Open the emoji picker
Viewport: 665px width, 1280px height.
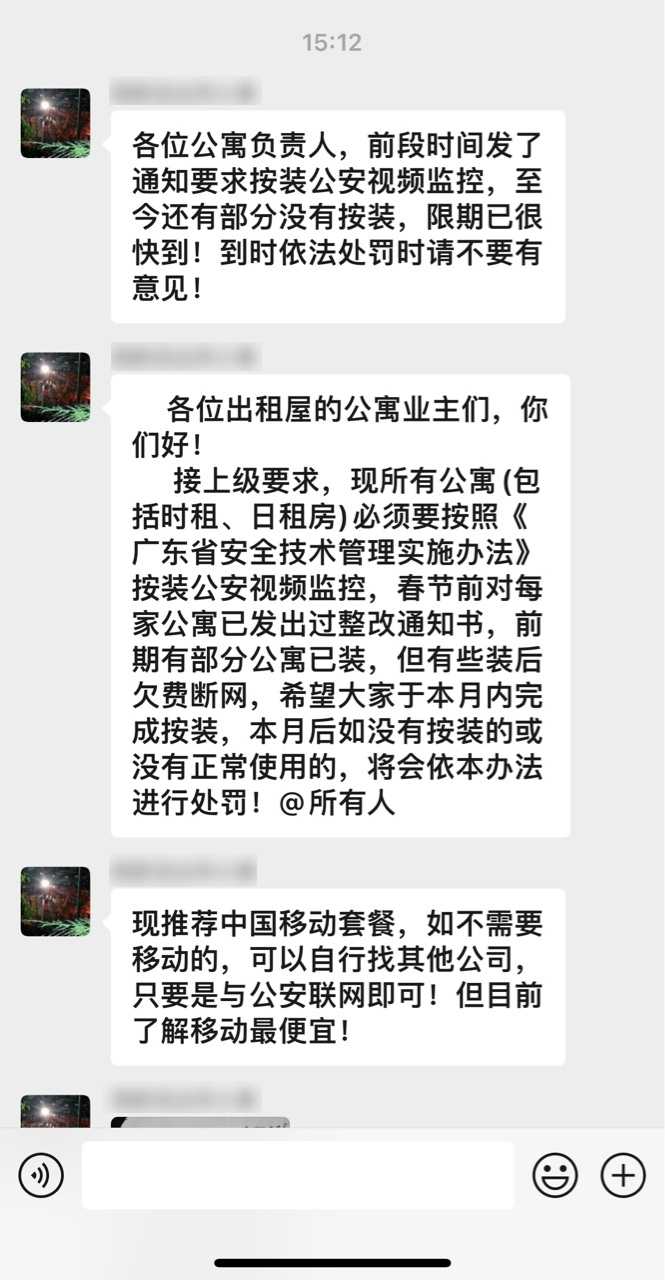coord(555,1175)
